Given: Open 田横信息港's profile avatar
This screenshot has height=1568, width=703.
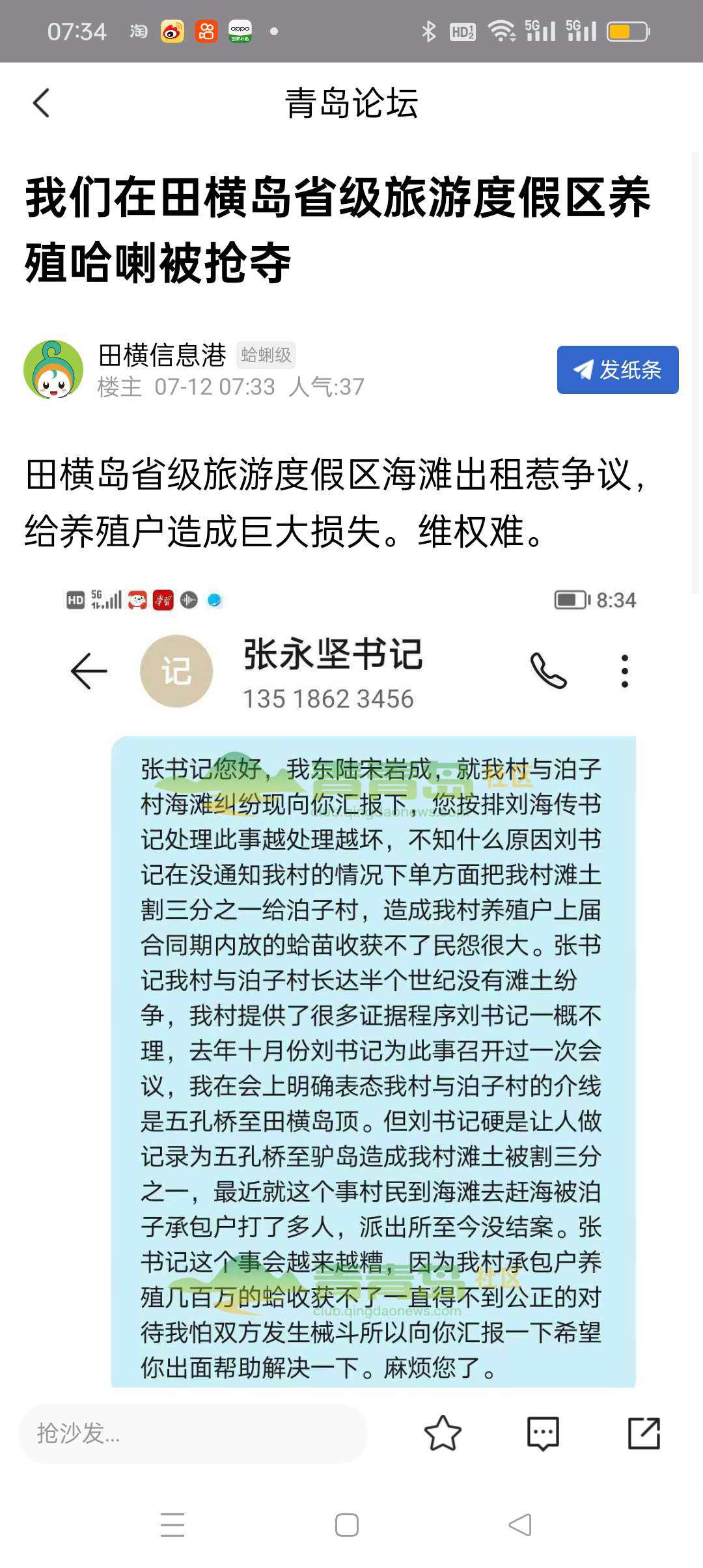Looking at the screenshot, I should pyautogui.click(x=53, y=369).
